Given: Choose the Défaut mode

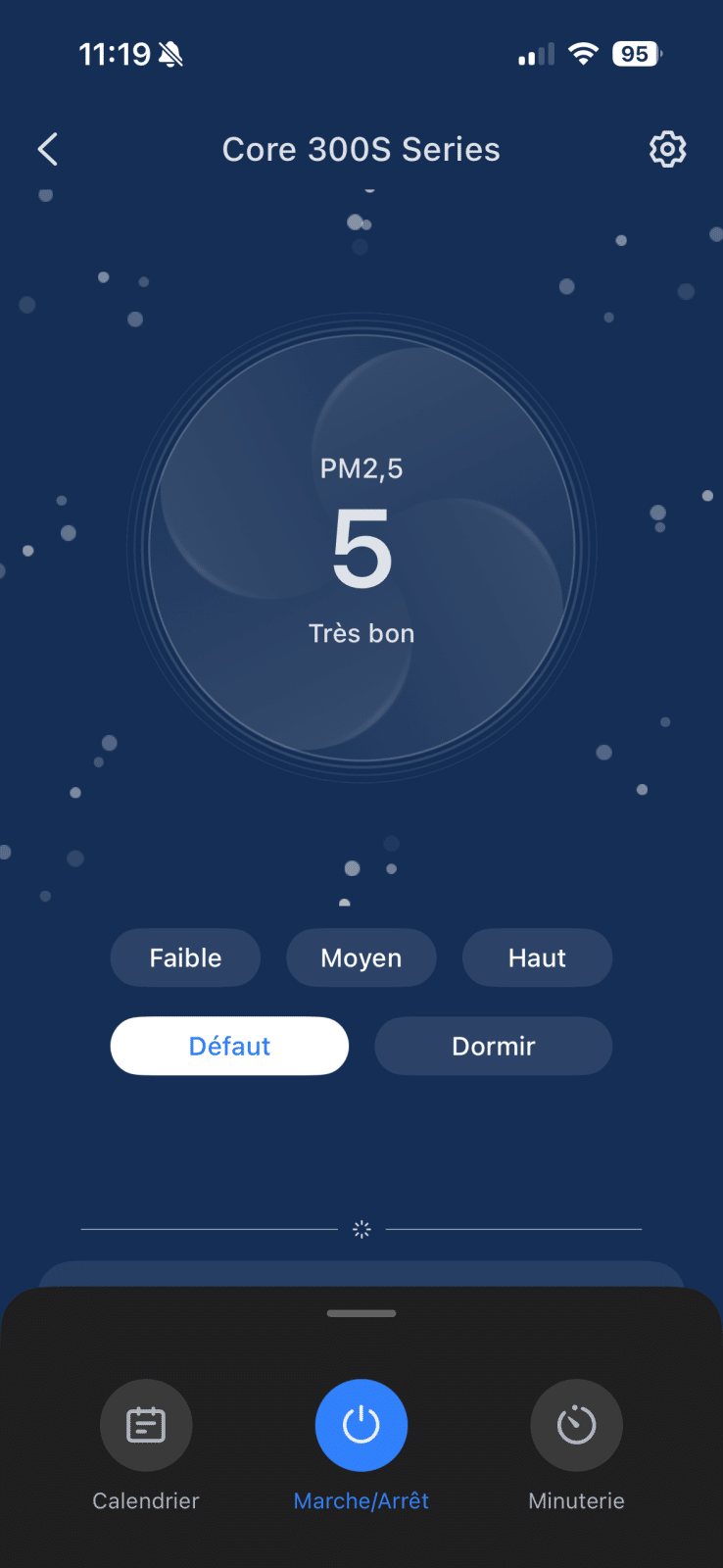Looking at the screenshot, I should (229, 1046).
